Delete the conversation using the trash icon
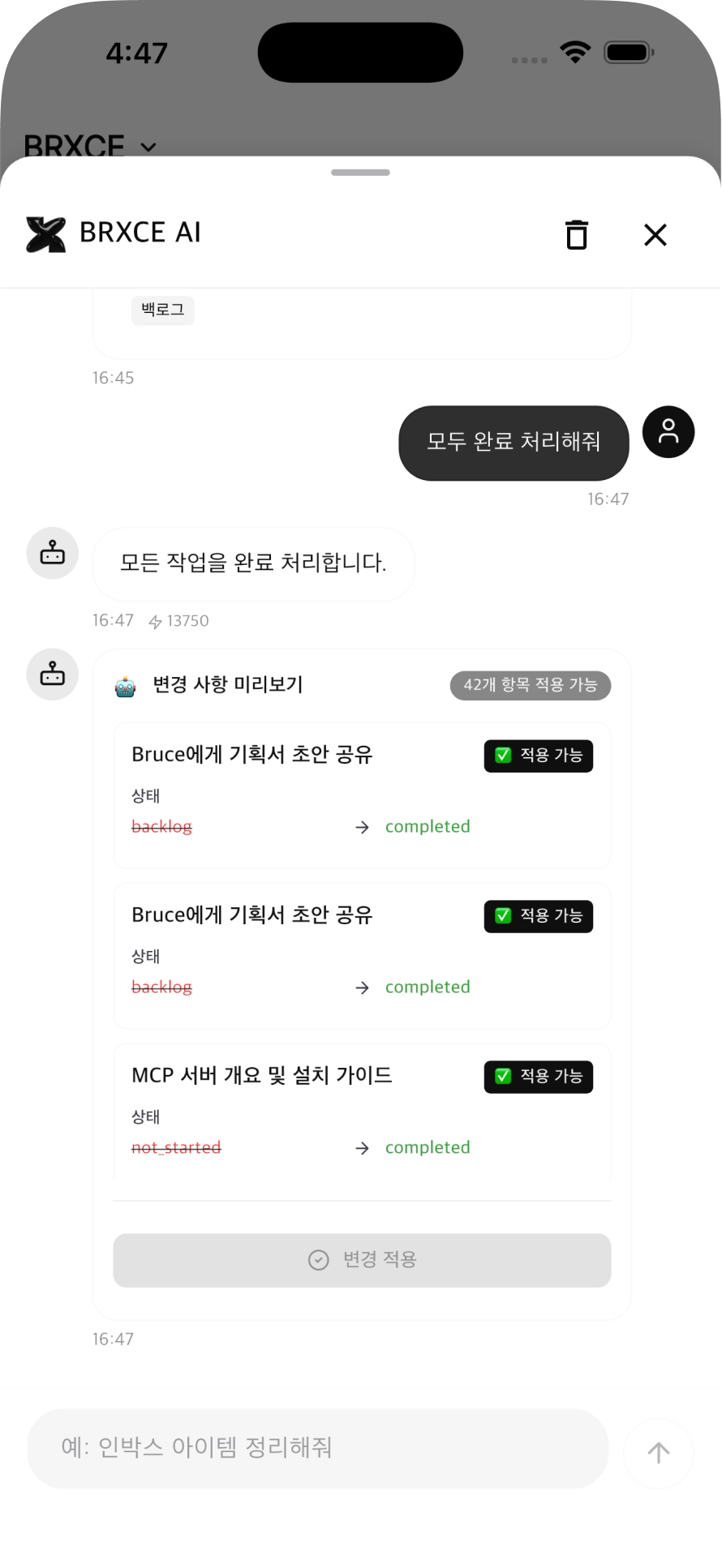Viewport: 722px width, 1568px height. 577,235
